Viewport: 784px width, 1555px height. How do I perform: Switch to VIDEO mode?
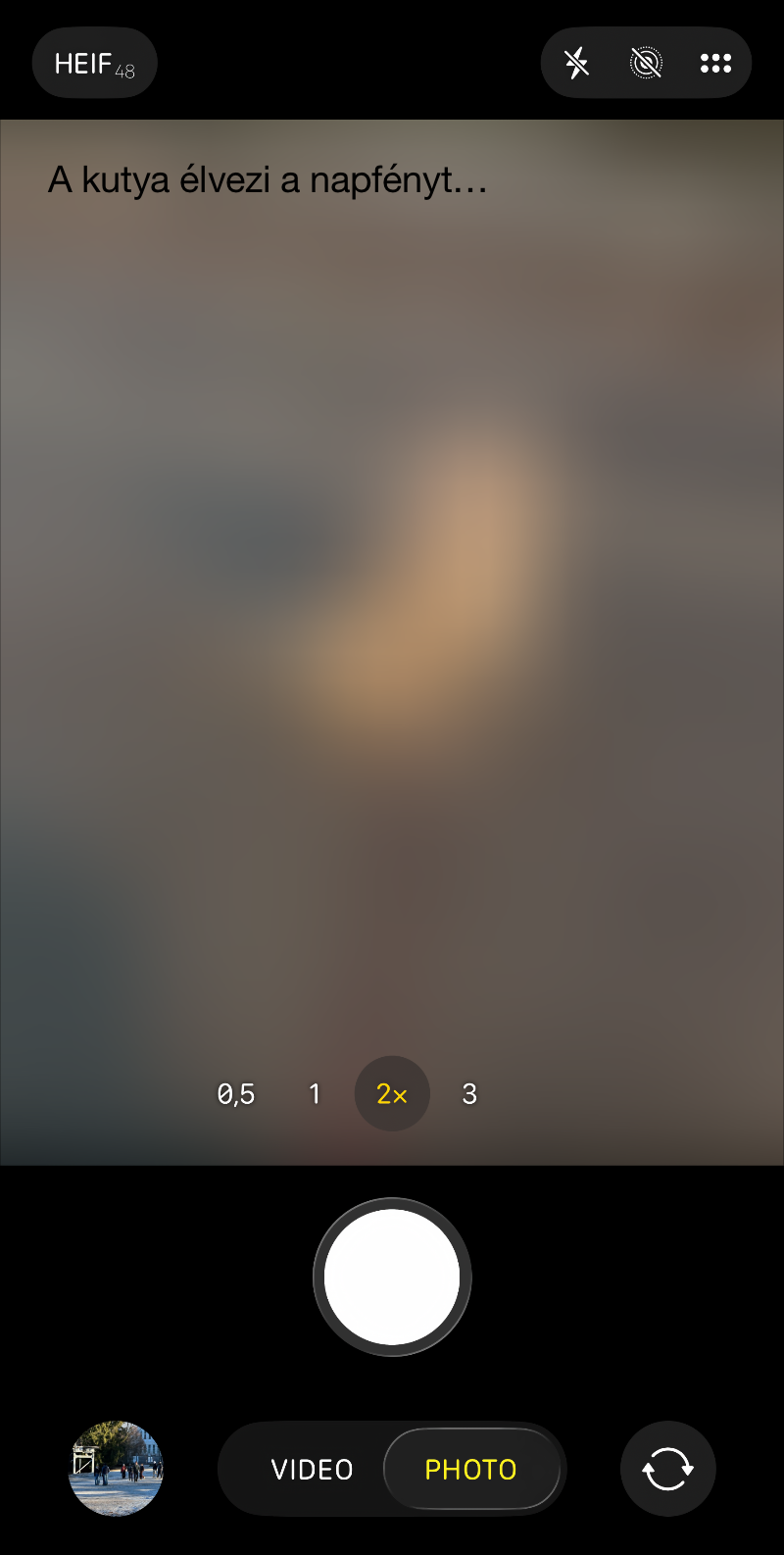point(312,1469)
